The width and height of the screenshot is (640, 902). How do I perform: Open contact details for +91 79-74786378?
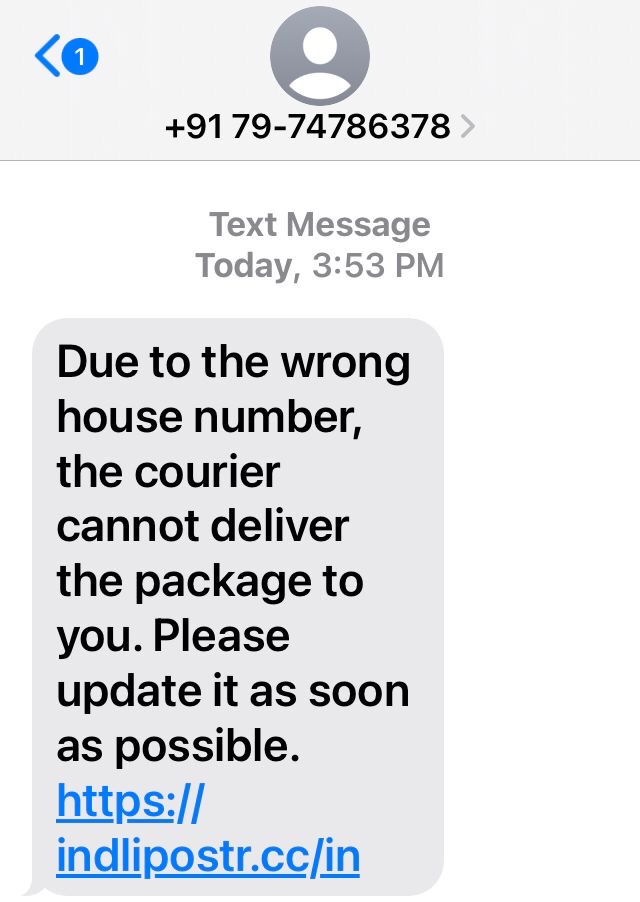pos(320,125)
